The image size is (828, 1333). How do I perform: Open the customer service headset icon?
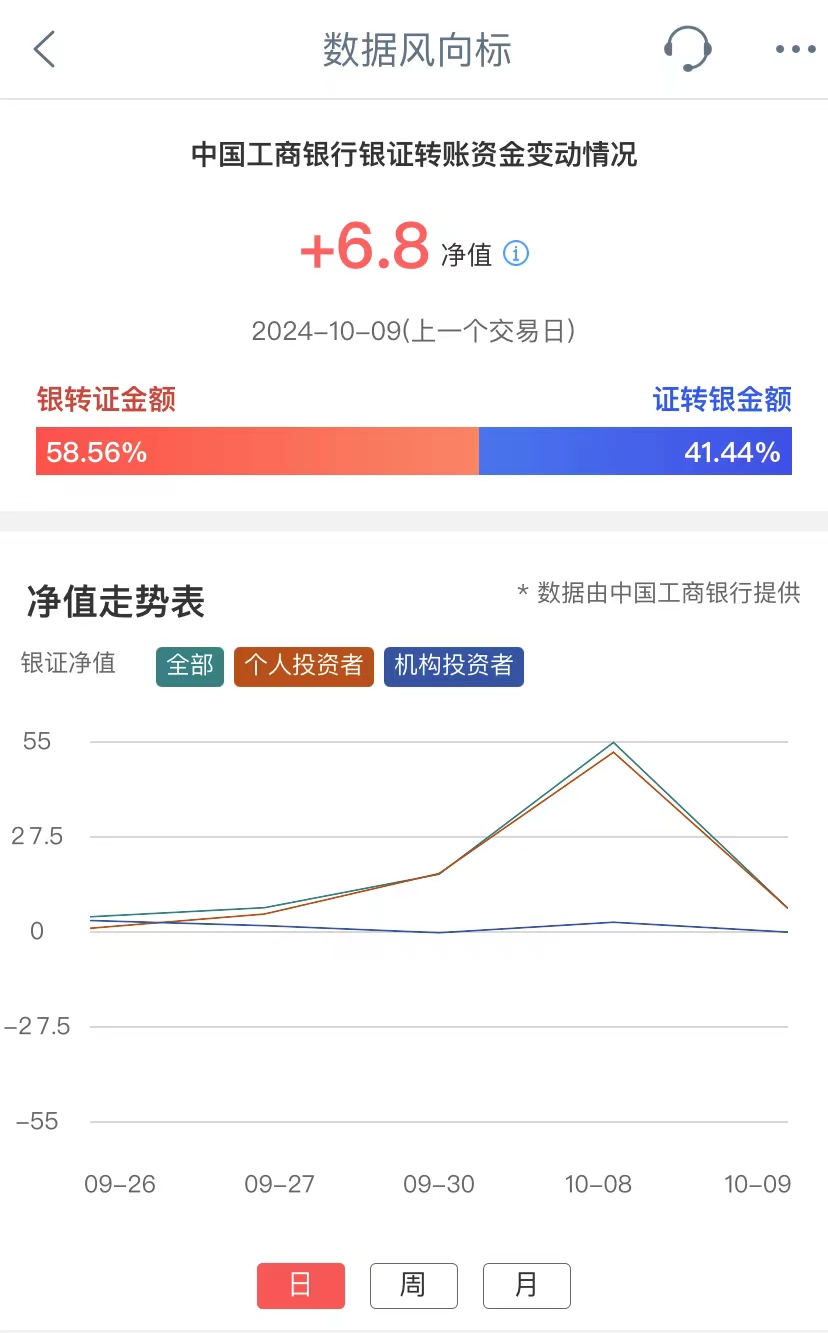point(688,48)
